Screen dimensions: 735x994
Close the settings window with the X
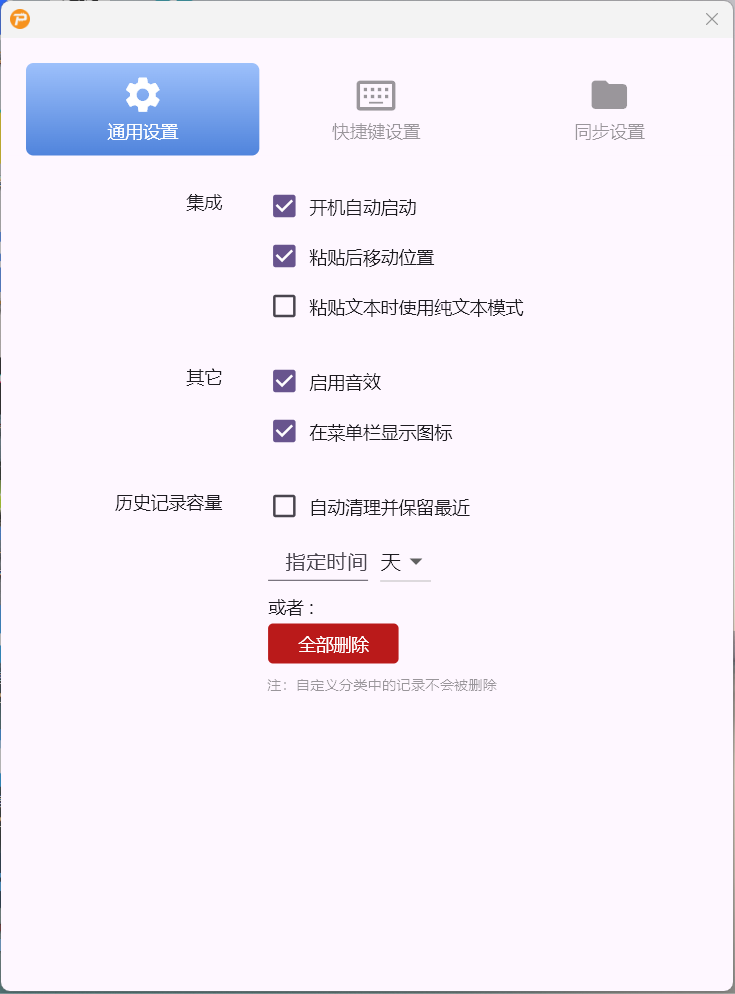(x=711, y=18)
